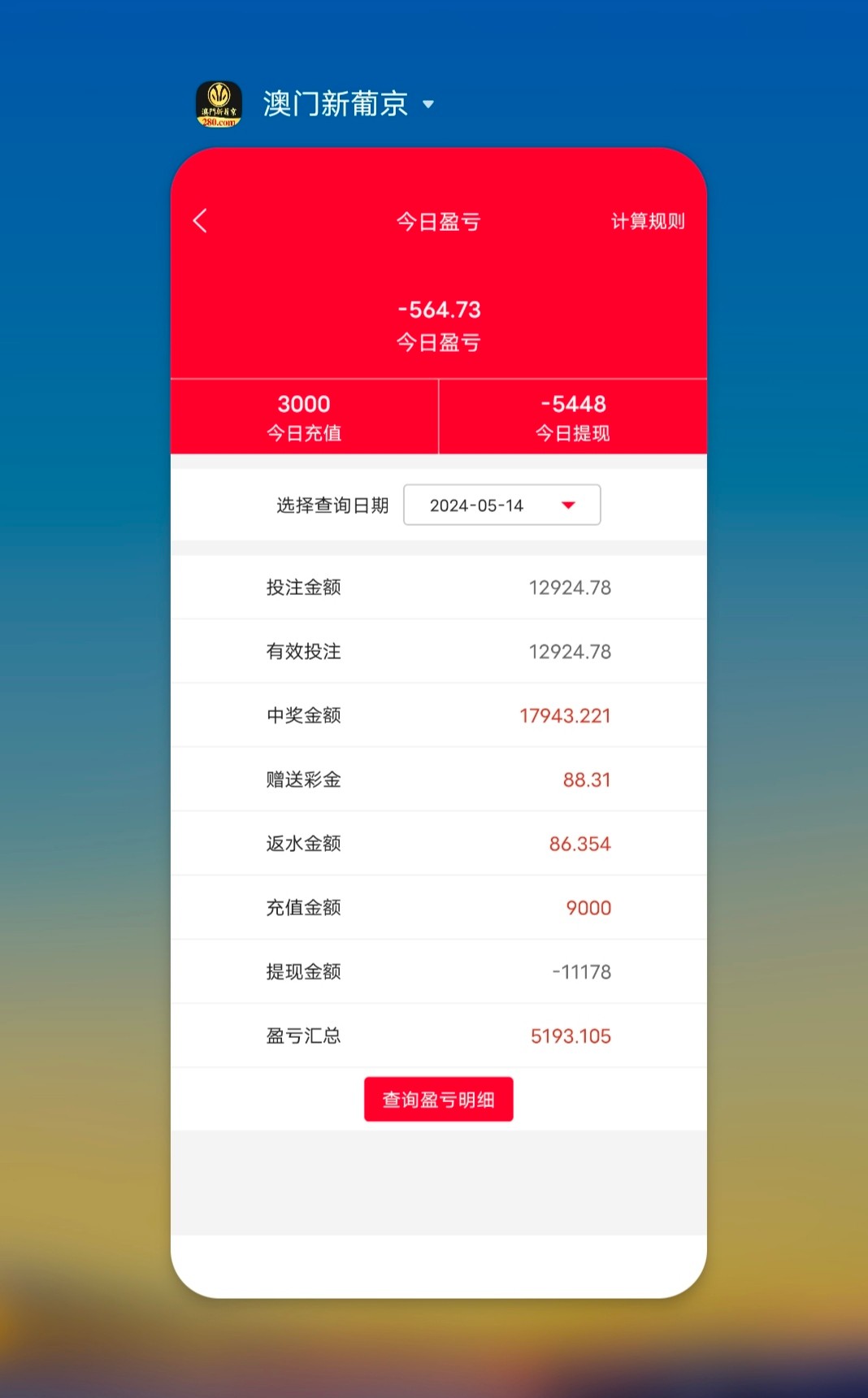Screen dimensions: 868x1398
Task: Open 计算规则 calculation rules
Action: pyautogui.click(x=647, y=221)
